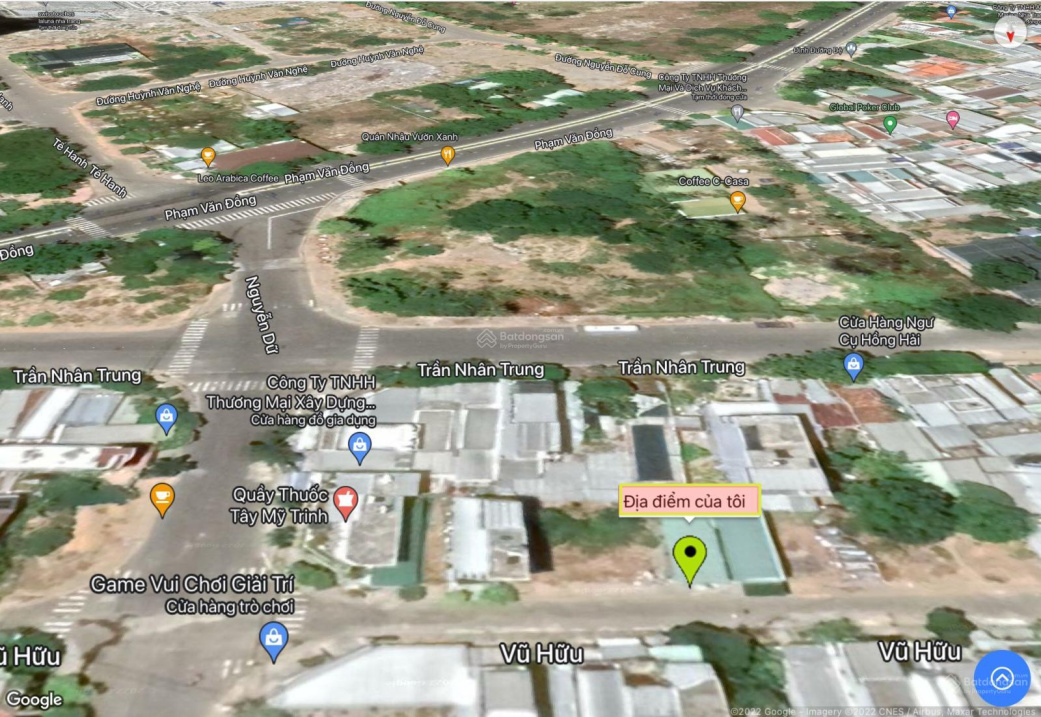Open the shopping pin beside Trần Nhân Trung

(168, 415)
